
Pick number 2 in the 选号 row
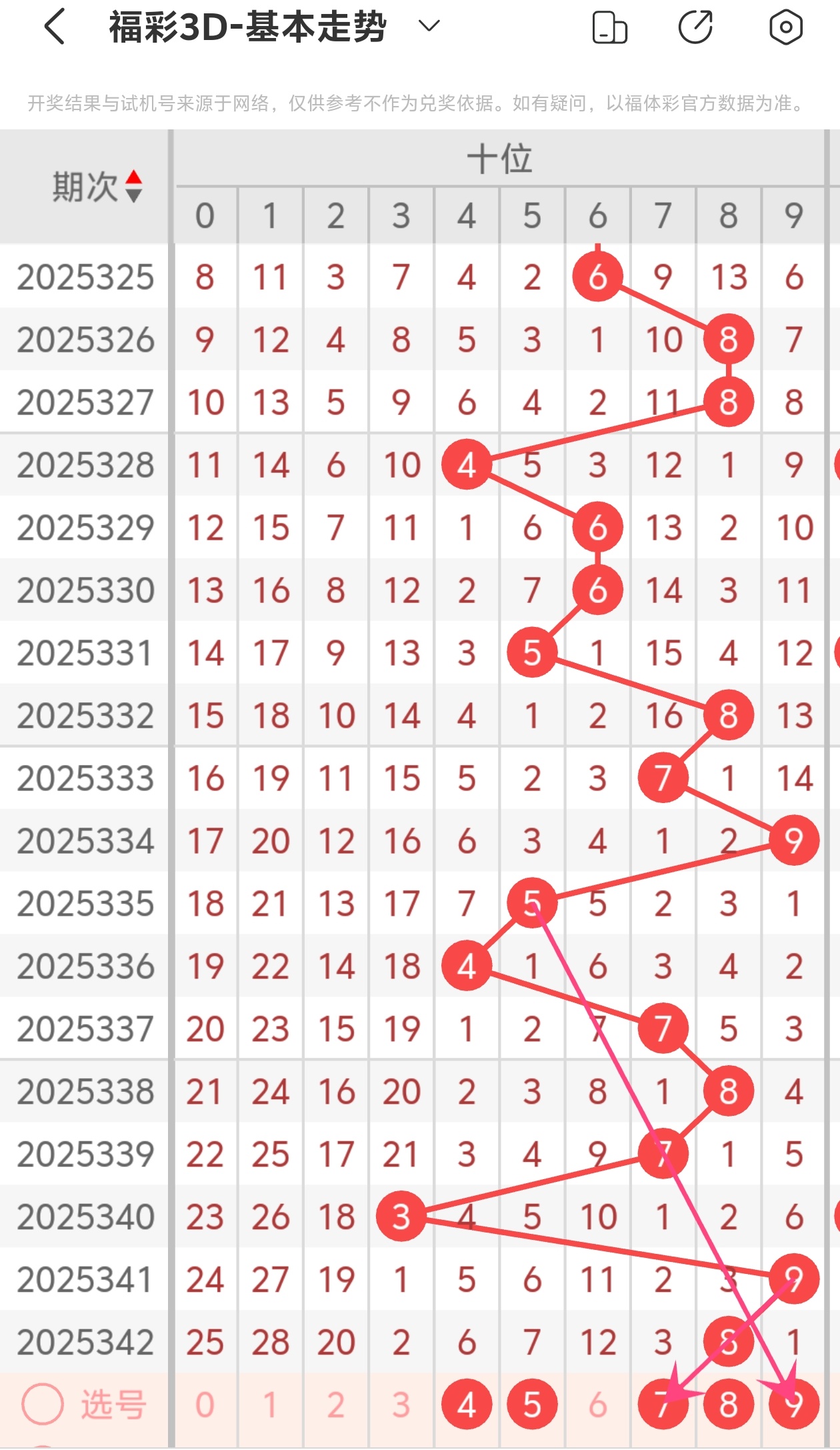(335, 1405)
